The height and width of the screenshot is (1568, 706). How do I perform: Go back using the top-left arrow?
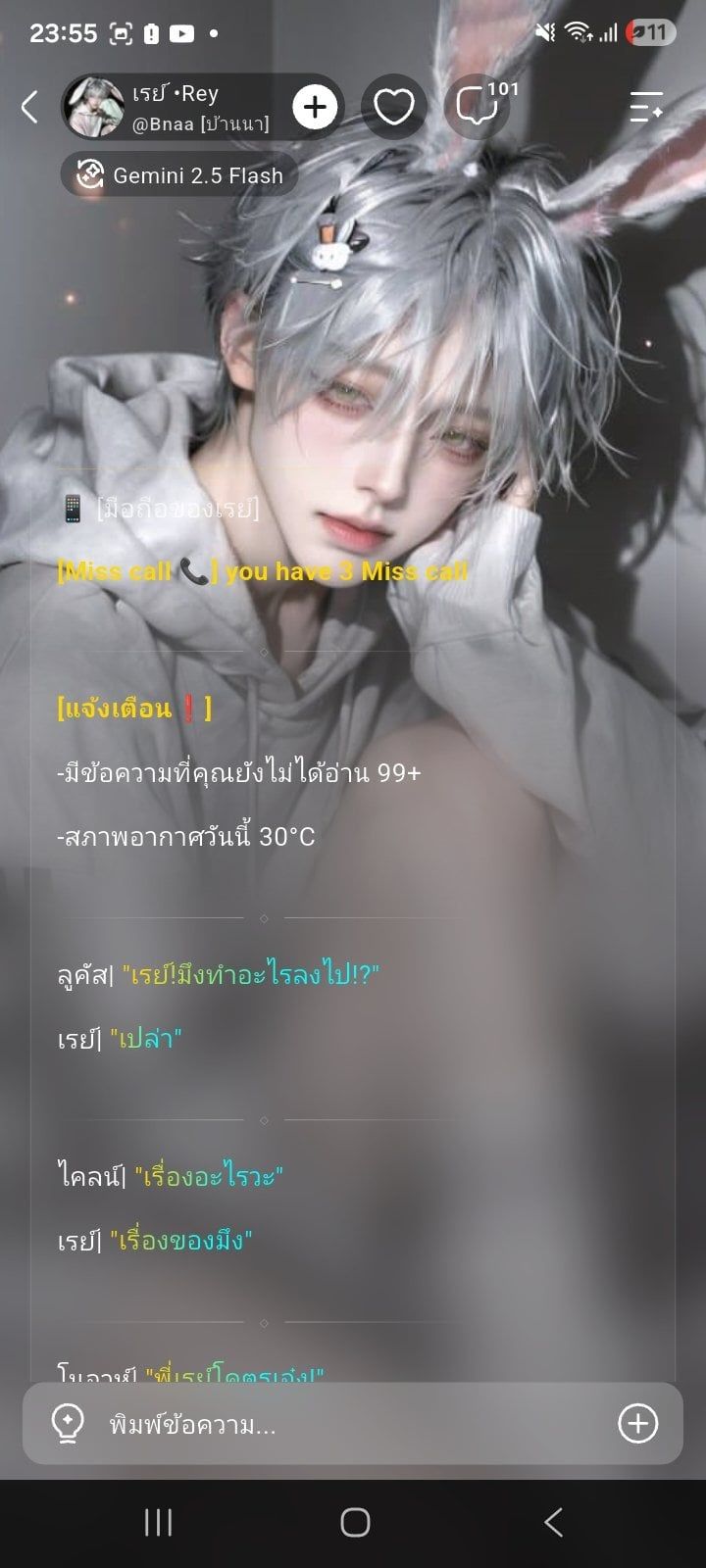pos(30,107)
